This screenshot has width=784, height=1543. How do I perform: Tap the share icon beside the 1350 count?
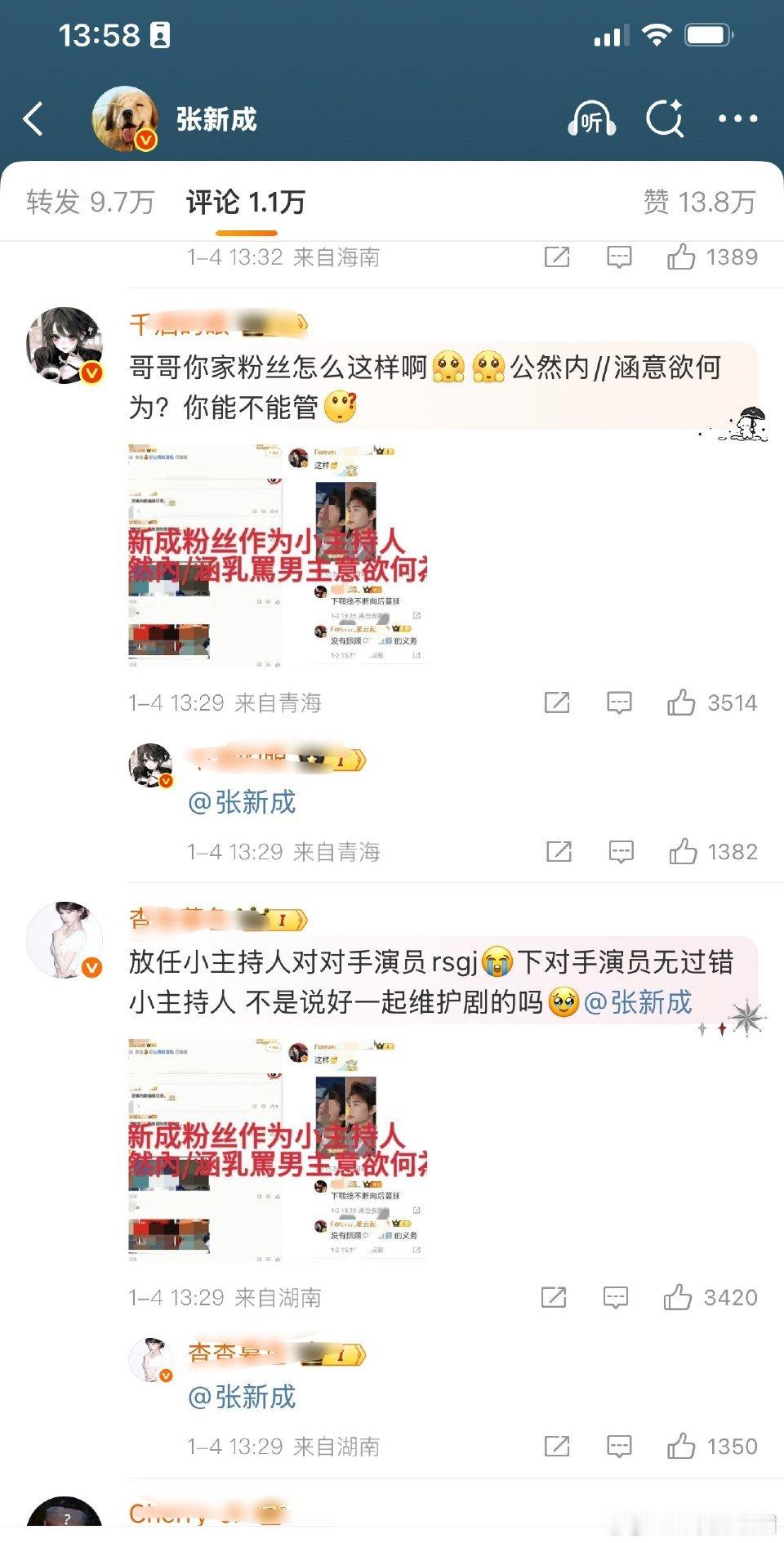[558, 1443]
